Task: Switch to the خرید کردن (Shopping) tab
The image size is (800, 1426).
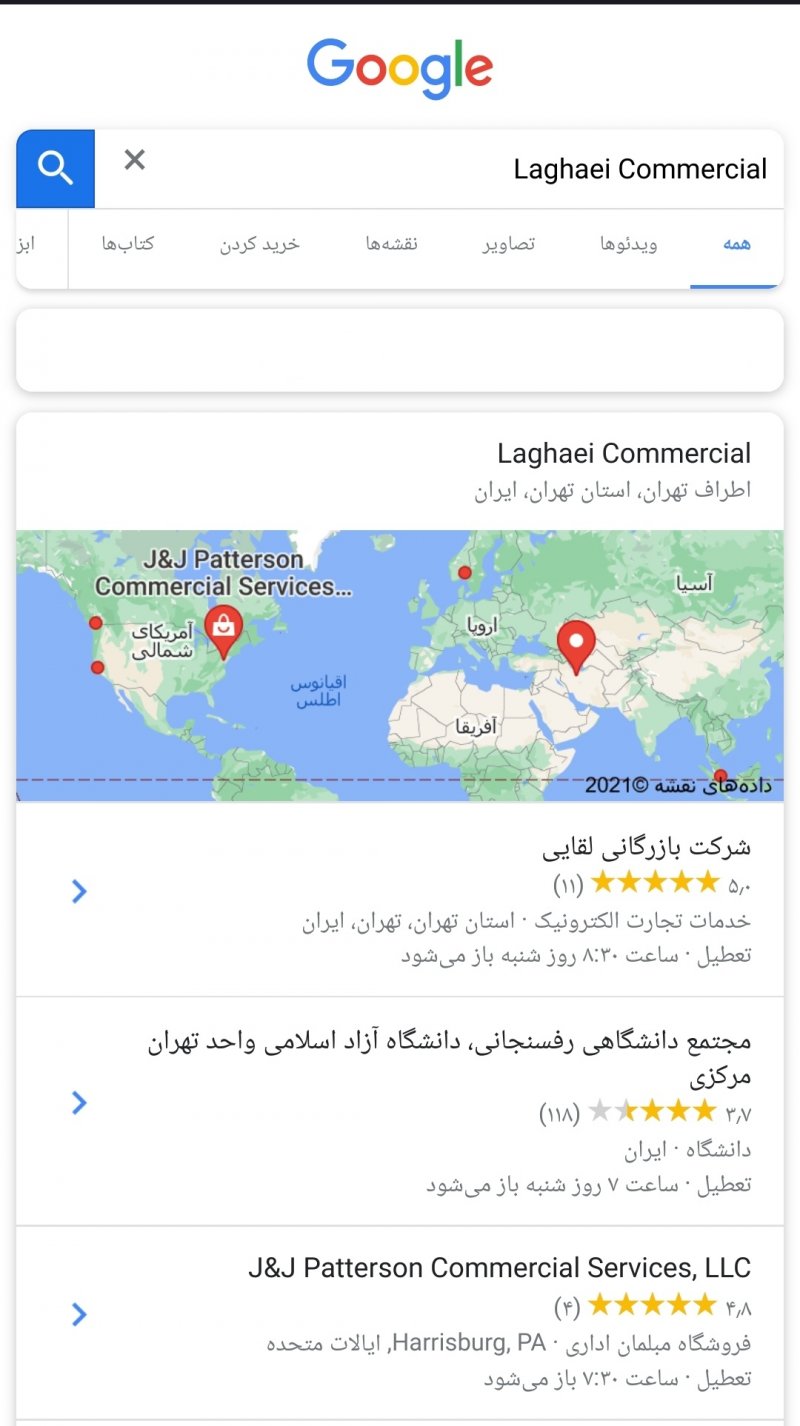Action: coord(260,244)
